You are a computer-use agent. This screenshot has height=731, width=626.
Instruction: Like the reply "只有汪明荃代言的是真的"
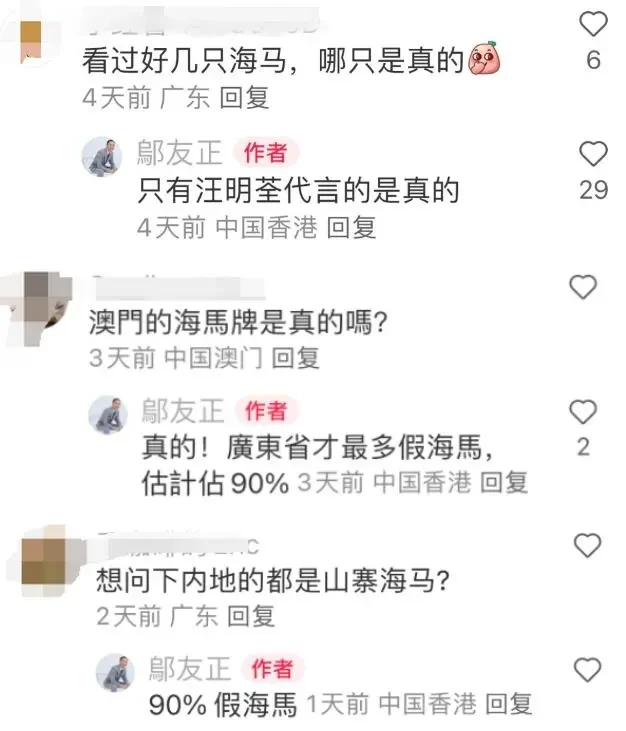click(594, 153)
